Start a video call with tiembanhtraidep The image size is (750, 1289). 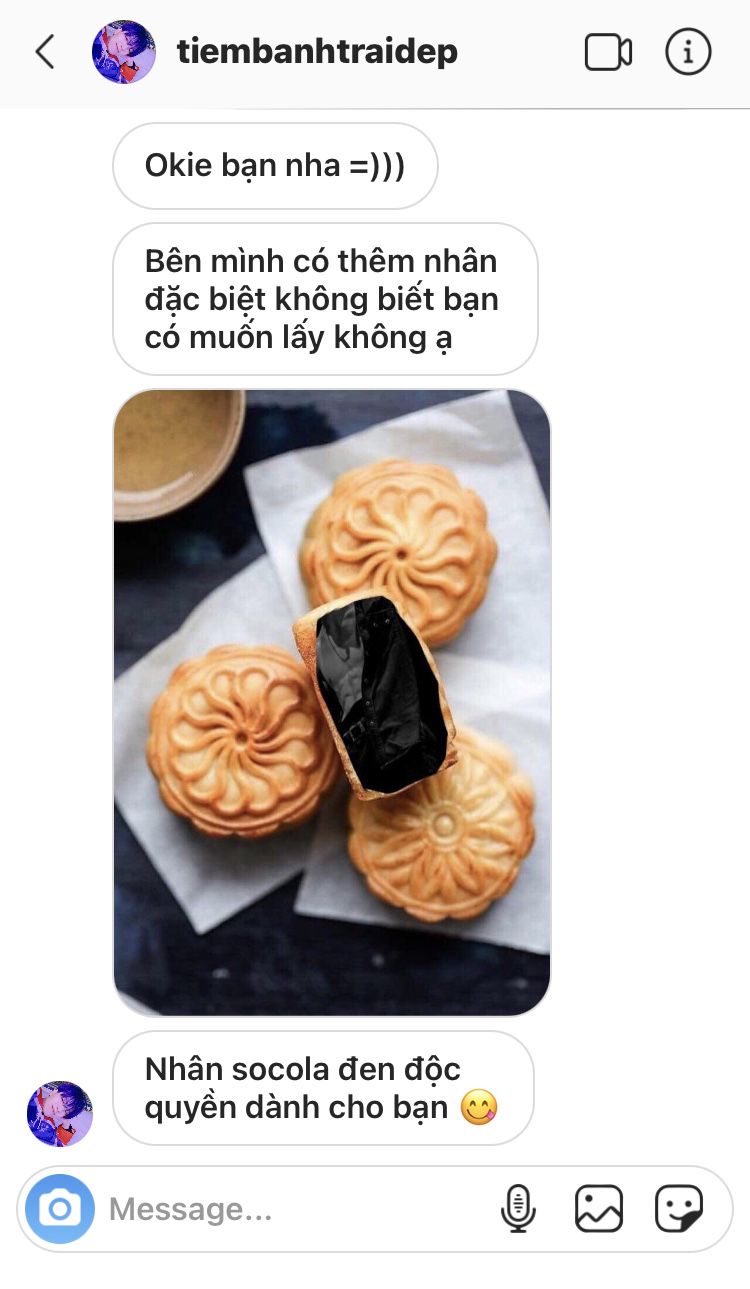(x=607, y=52)
